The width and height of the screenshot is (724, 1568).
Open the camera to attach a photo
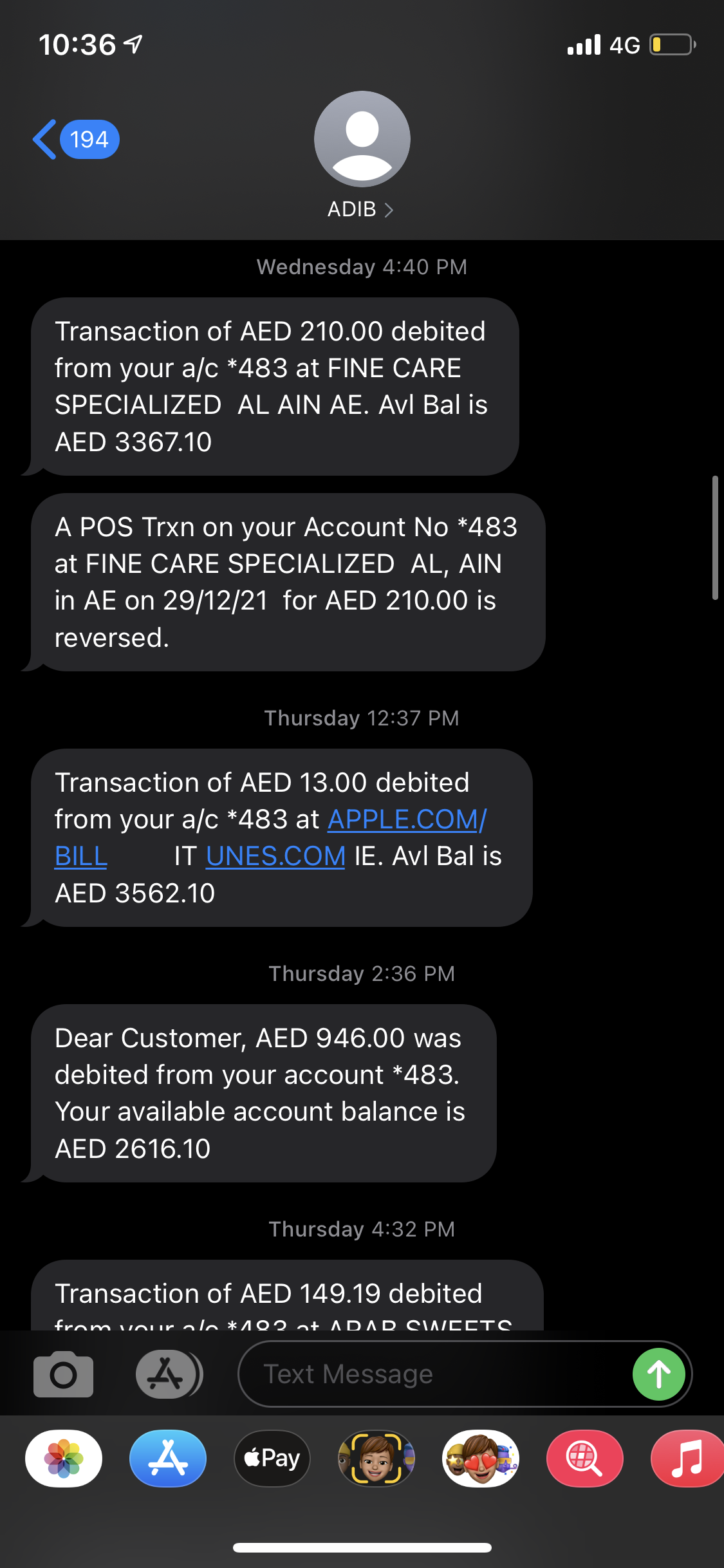coord(63,1374)
